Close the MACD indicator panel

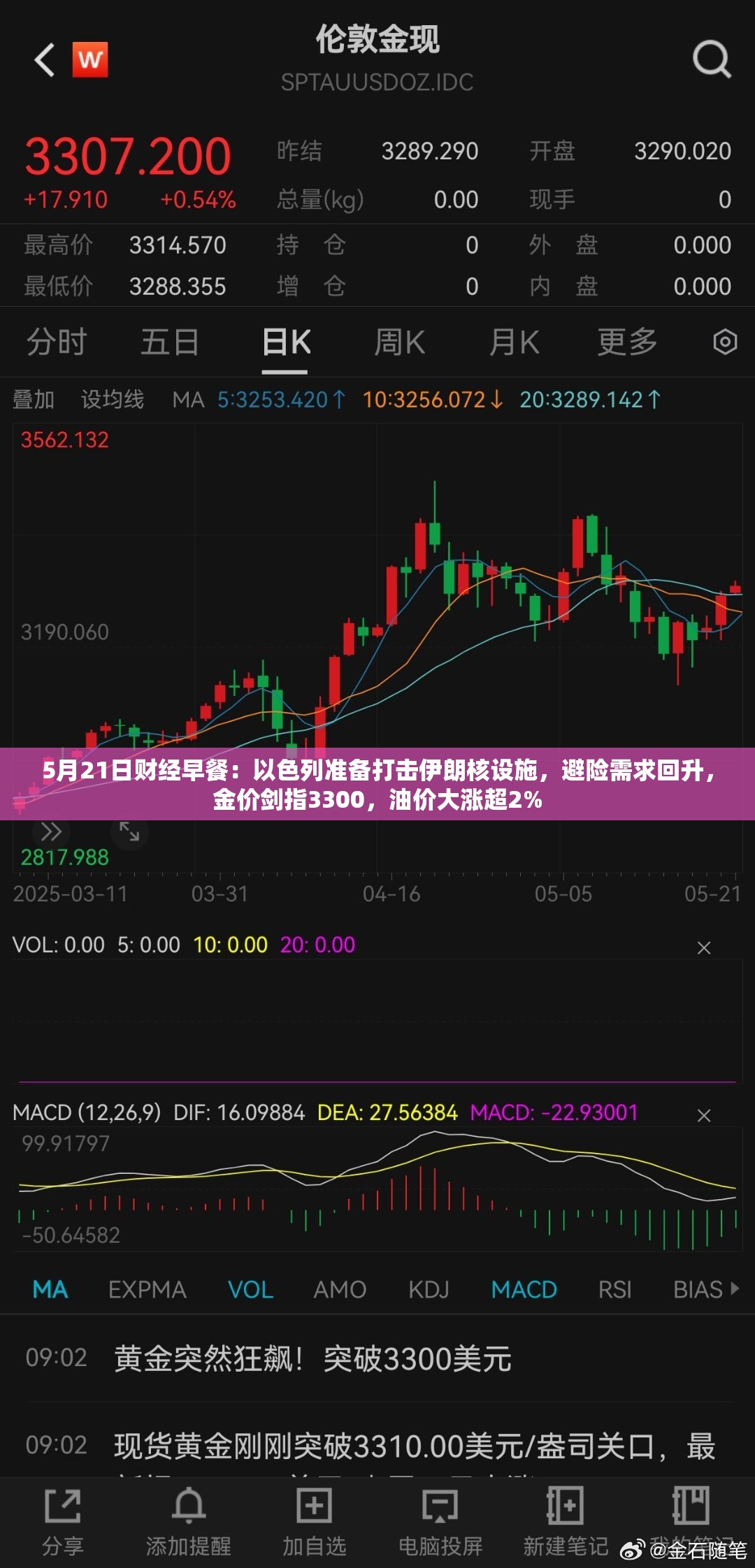[x=704, y=1116]
